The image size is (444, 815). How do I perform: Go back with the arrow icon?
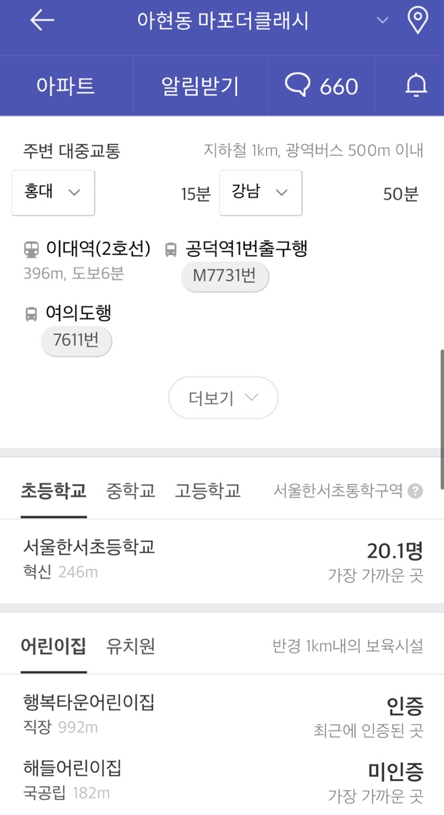coord(42,21)
